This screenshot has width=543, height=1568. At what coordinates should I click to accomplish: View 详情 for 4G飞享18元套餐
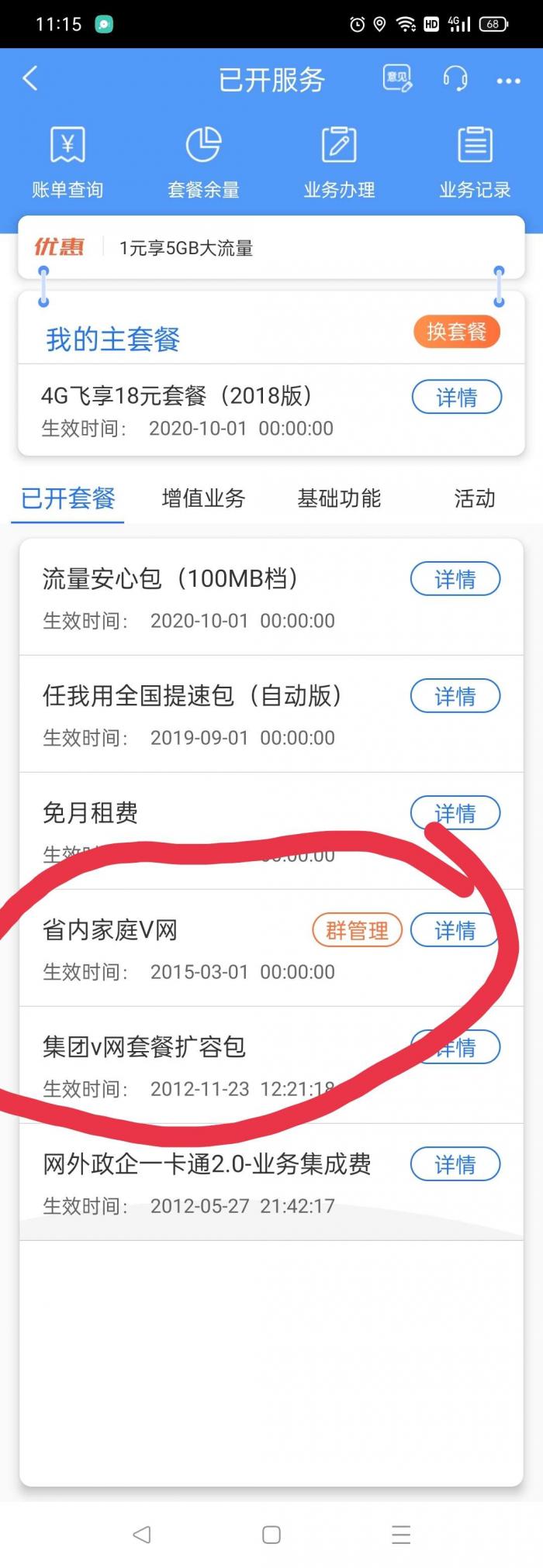456,398
